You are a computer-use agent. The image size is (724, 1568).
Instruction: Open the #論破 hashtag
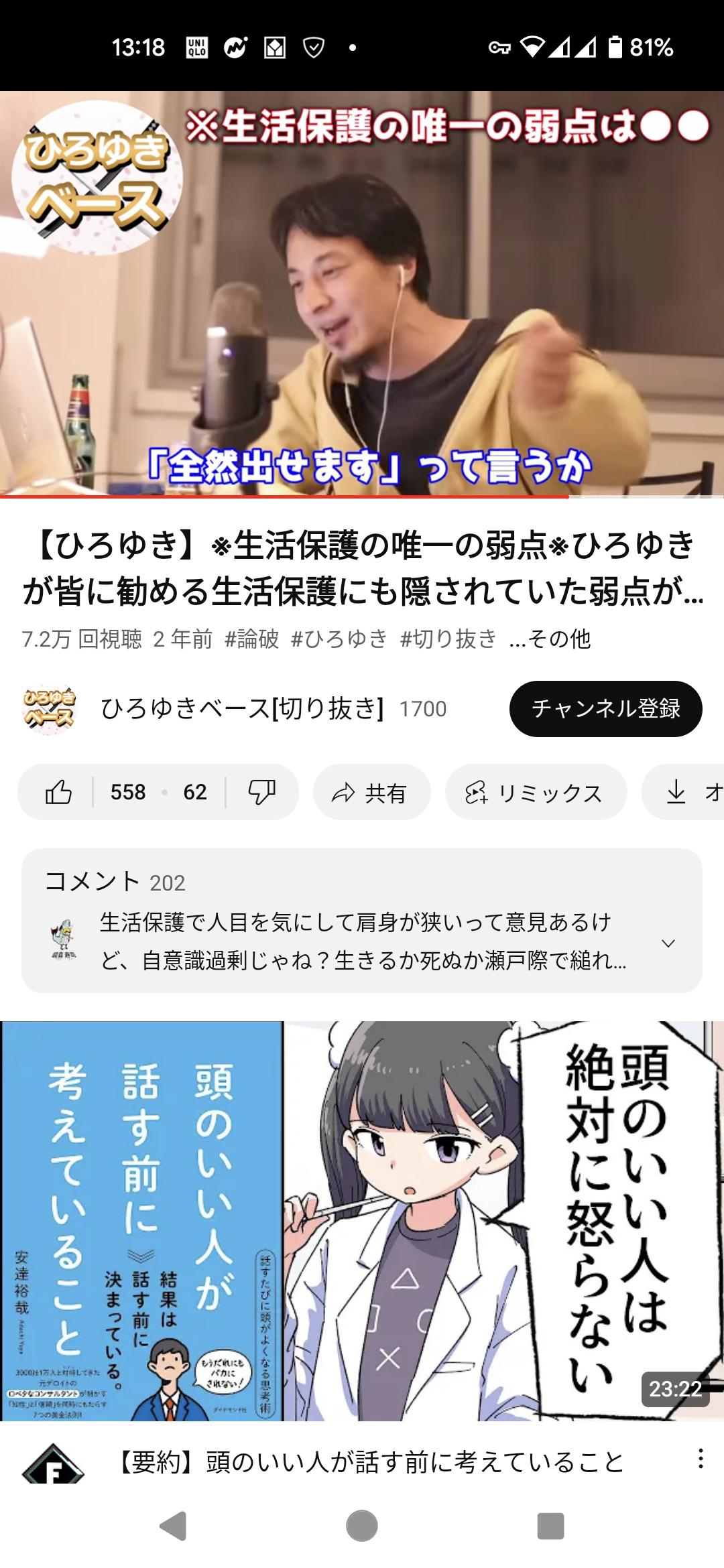coord(251,639)
